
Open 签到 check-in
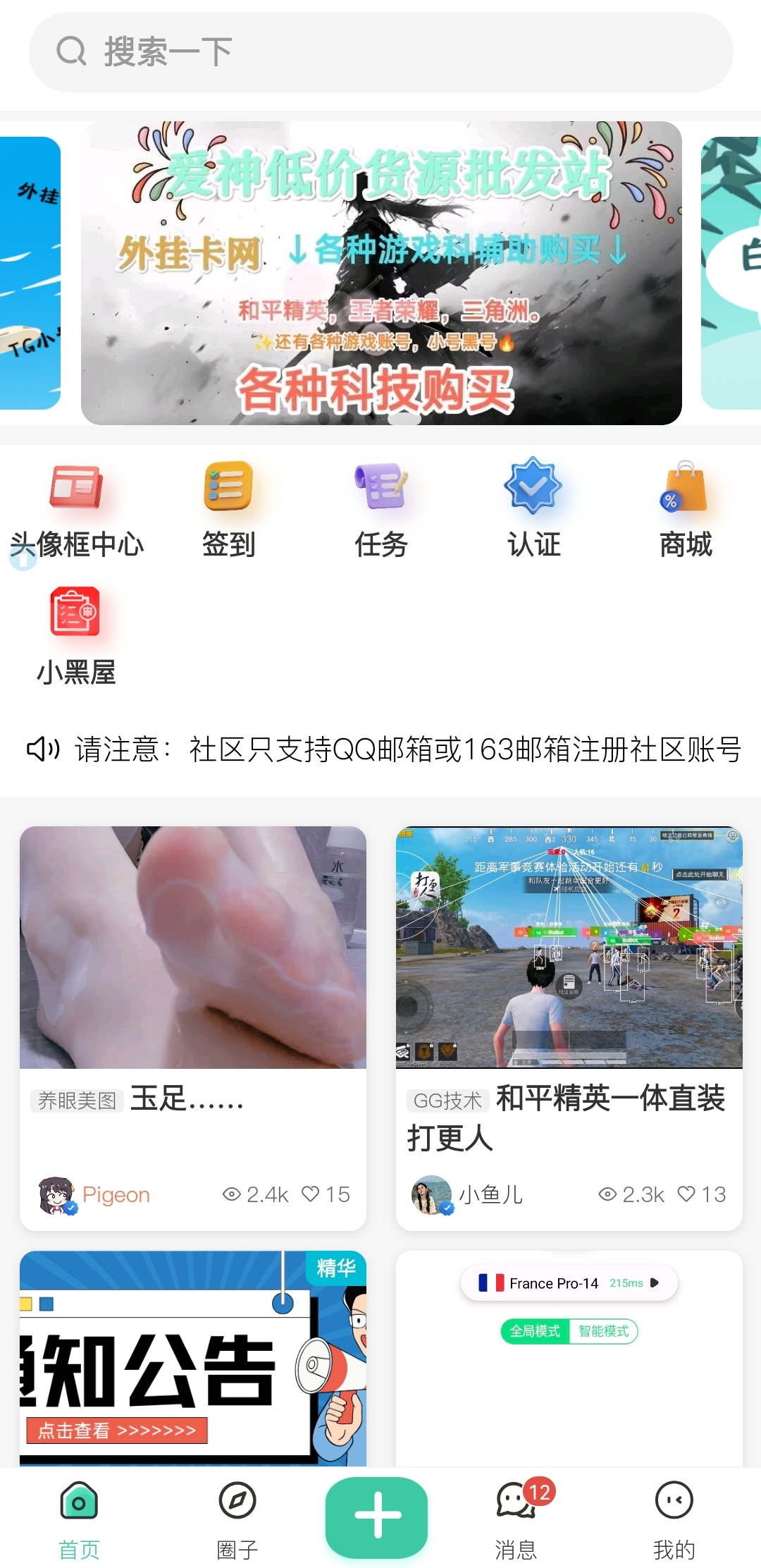pos(228,510)
